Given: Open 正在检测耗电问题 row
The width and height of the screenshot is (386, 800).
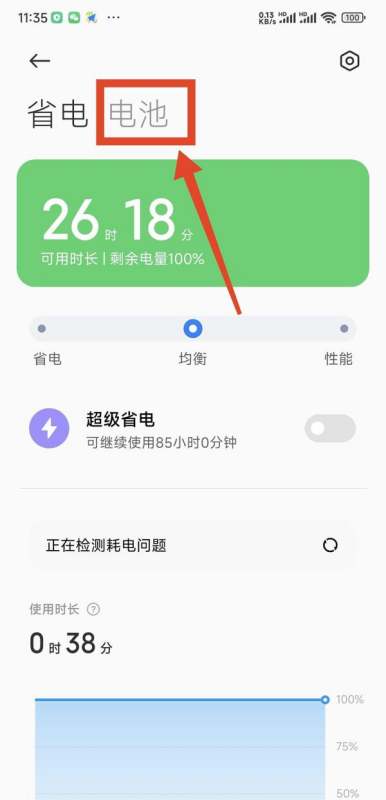Looking at the screenshot, I should 193,545.
